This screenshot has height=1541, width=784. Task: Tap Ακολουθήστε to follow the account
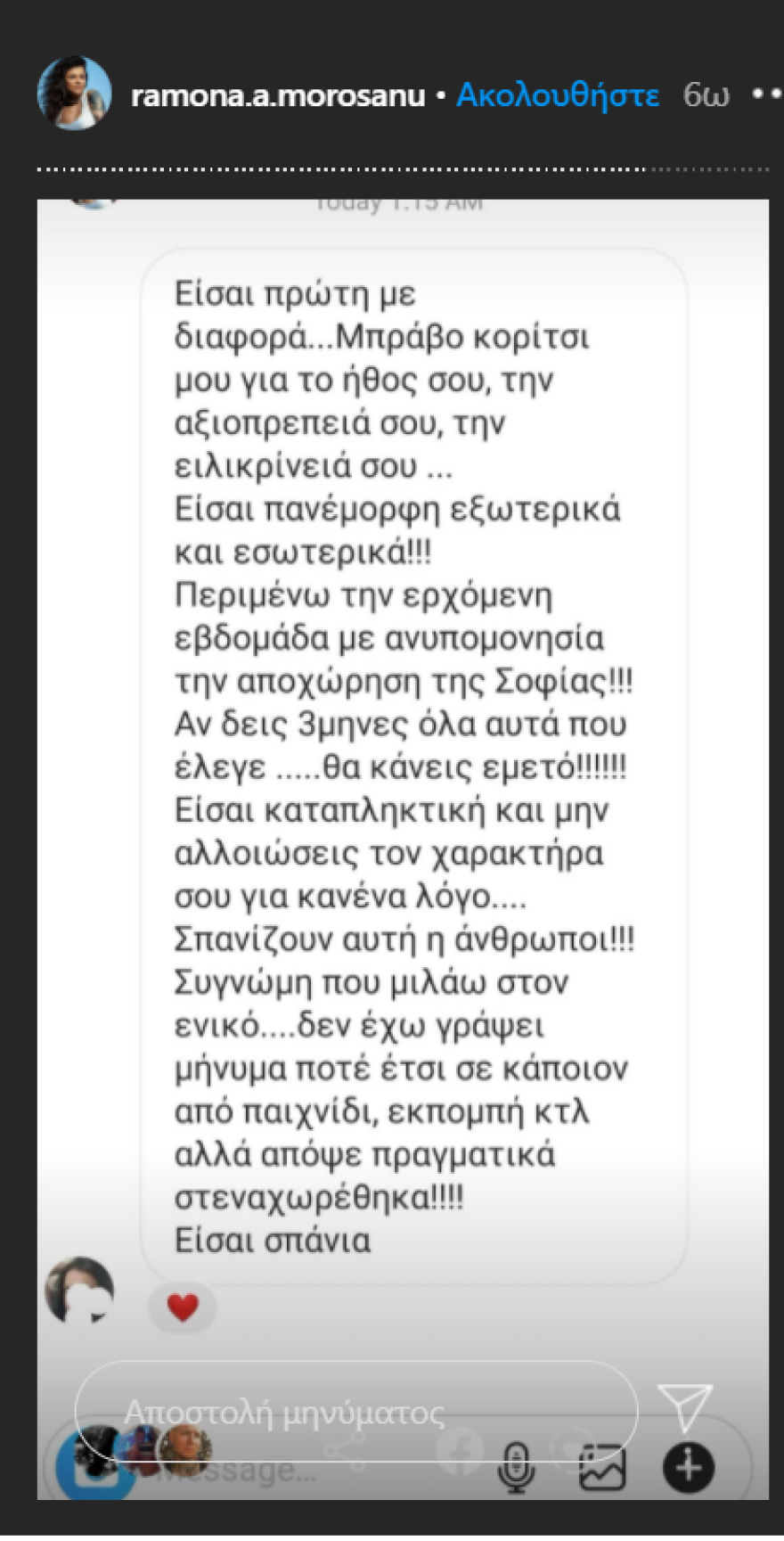[x=558, y=95]
